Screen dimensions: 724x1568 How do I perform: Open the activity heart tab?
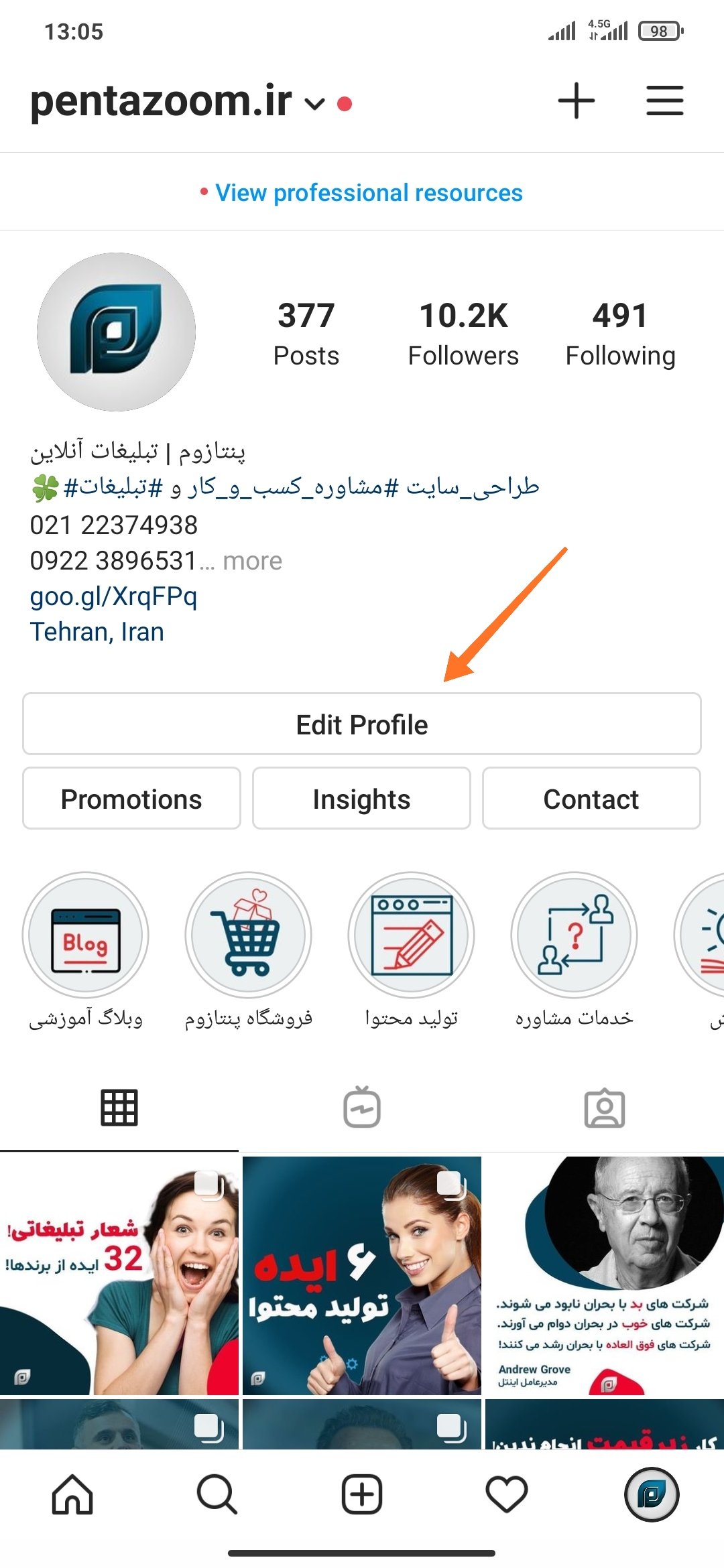[507, 1494]
